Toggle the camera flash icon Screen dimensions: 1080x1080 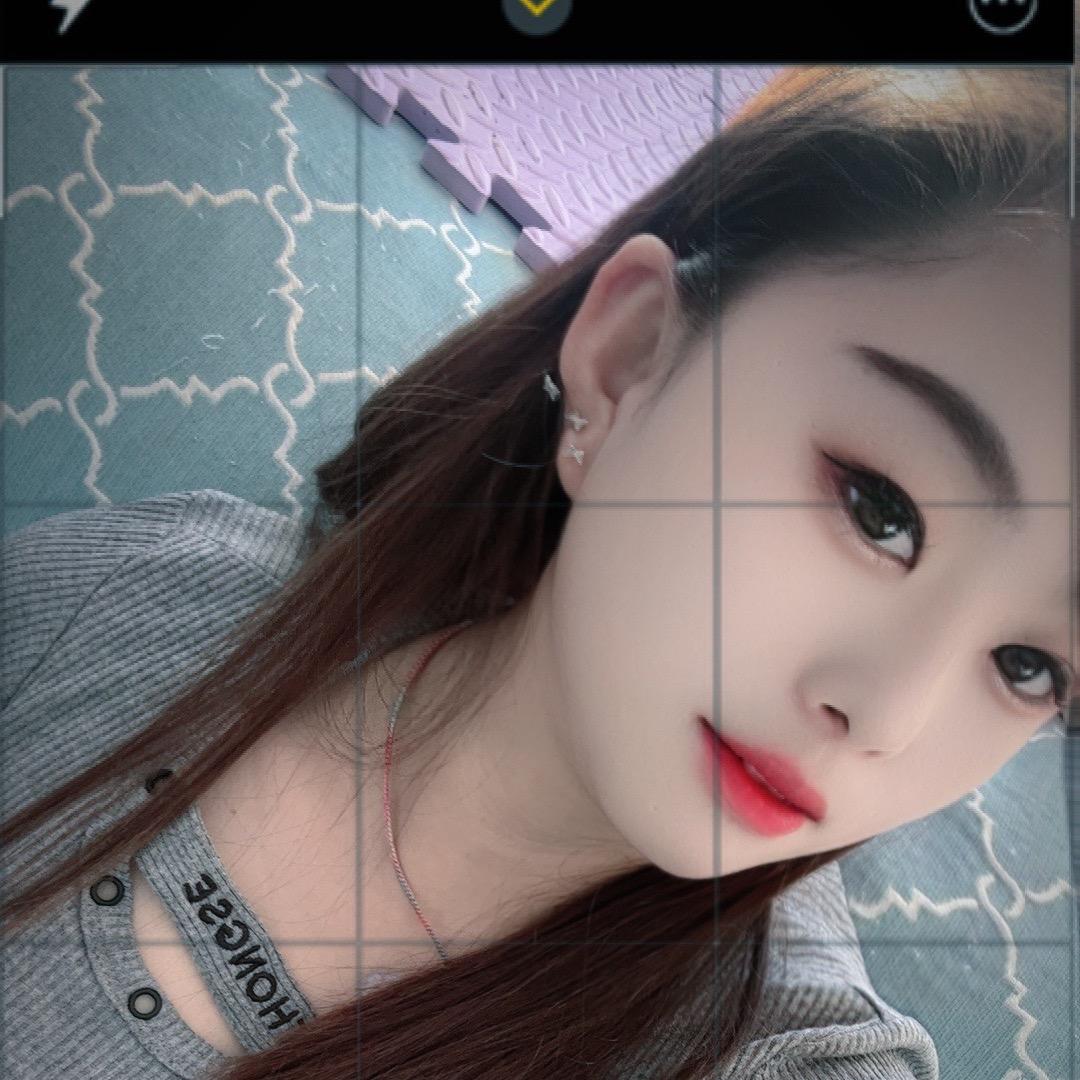pos(72,12)
